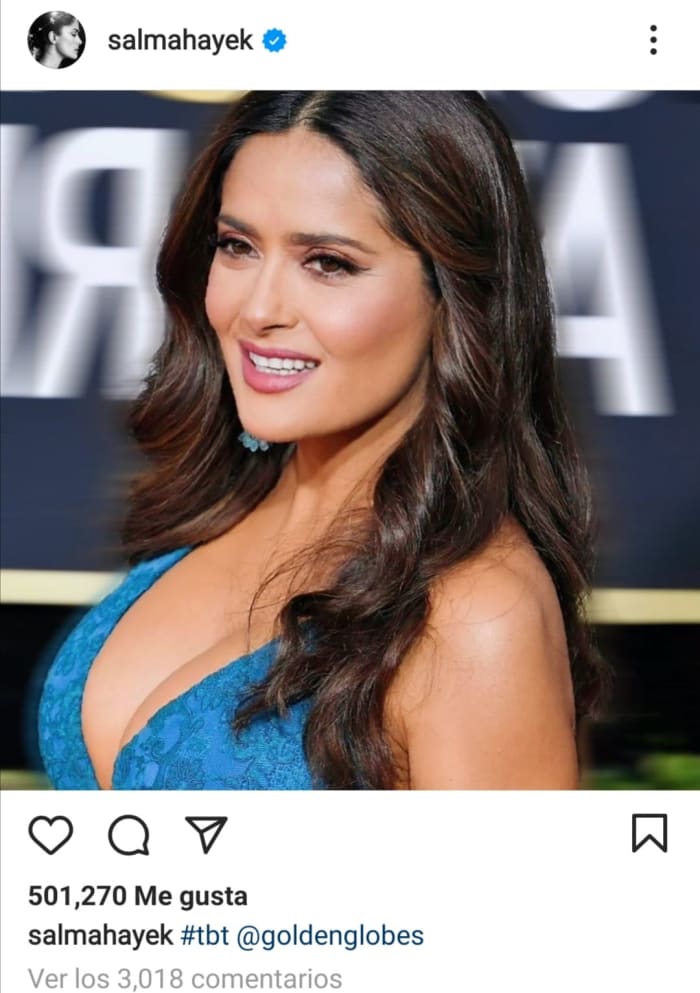The width and height of the screenshot is (700, 993).
Task: Open the comment bubble icon
Action: pyautogui.click(x=128, y=835)
